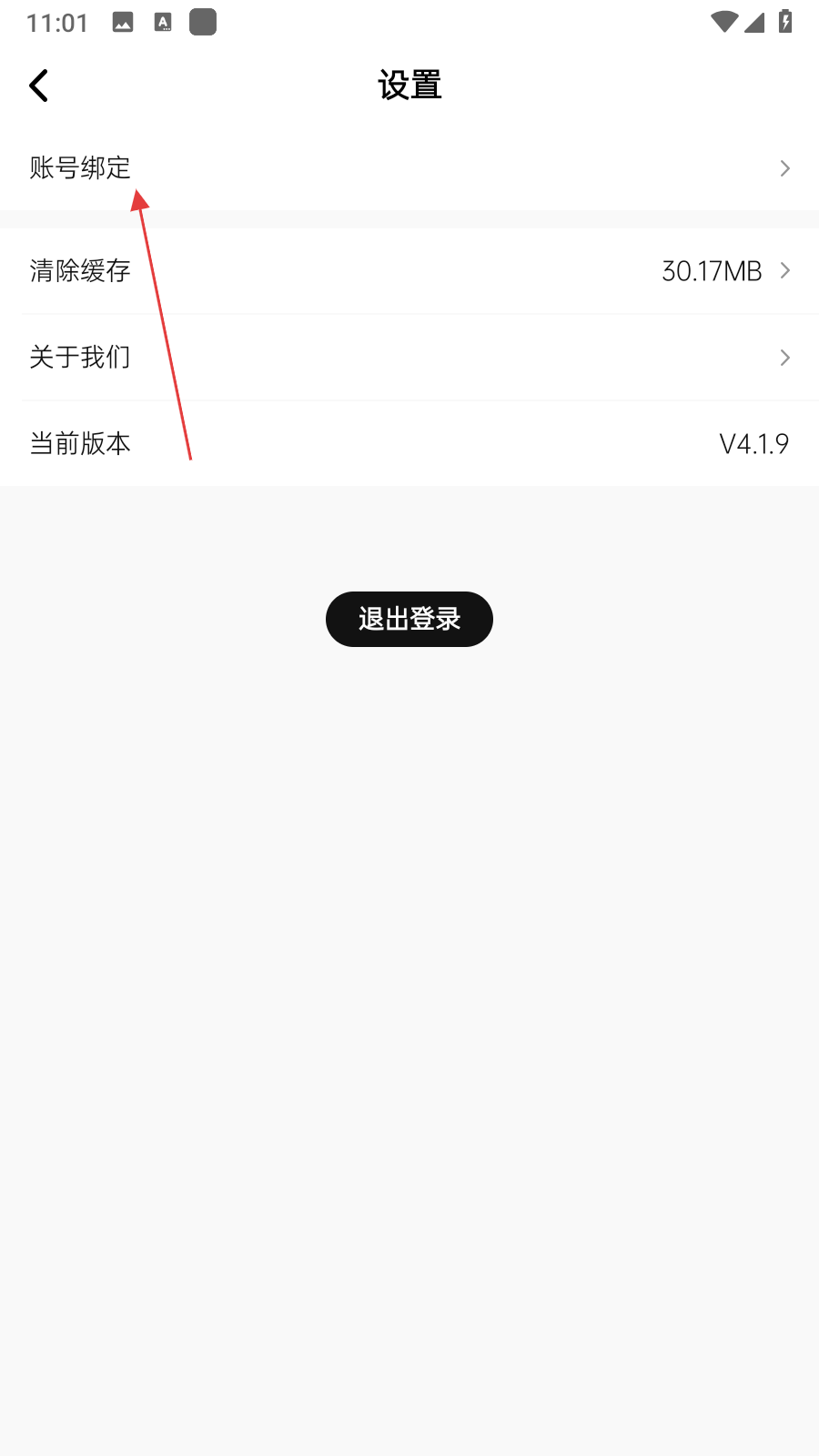The image size is (819, 1456).
Task: Open 账号绑定 account binding settings
Action: (409, 168)
